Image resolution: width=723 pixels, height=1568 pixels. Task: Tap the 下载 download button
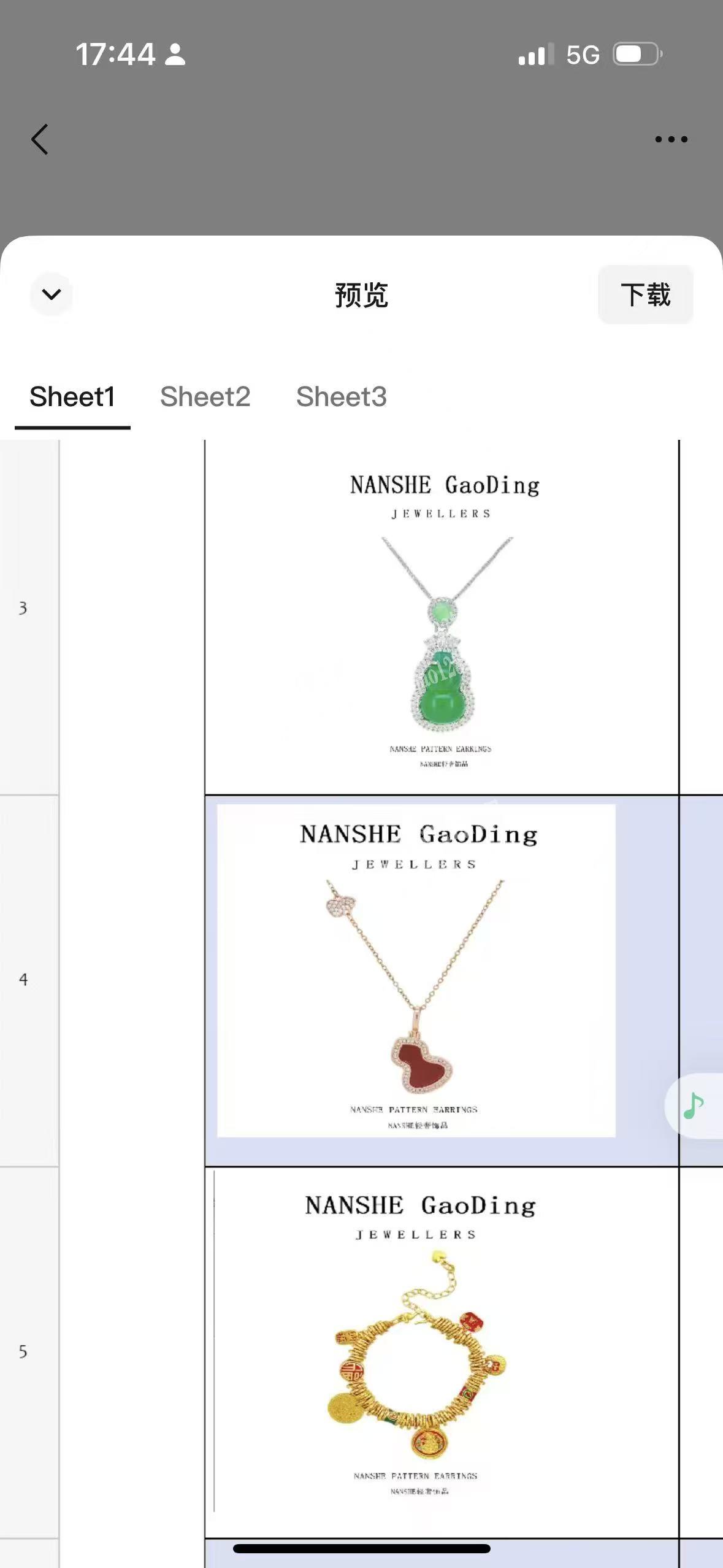click(645, 294)
